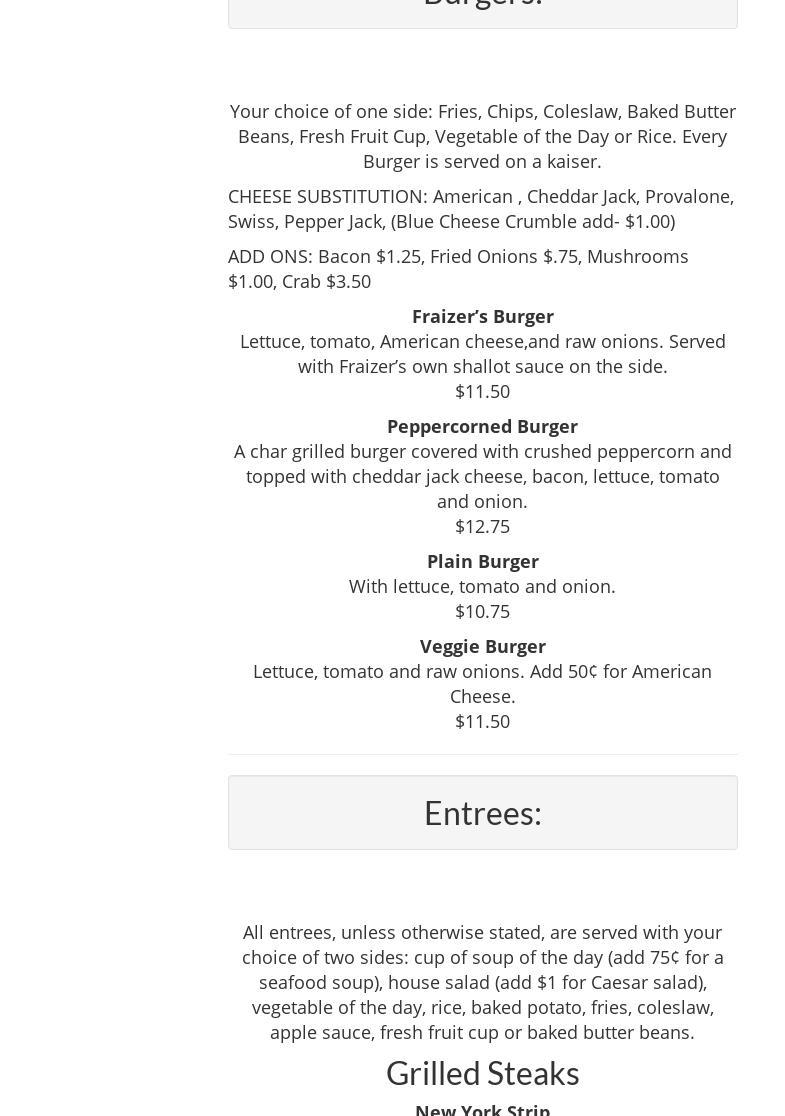Tap the Entrees section header
The height and width of the screenshot is (1116, 785).
(x=482, y=812)
